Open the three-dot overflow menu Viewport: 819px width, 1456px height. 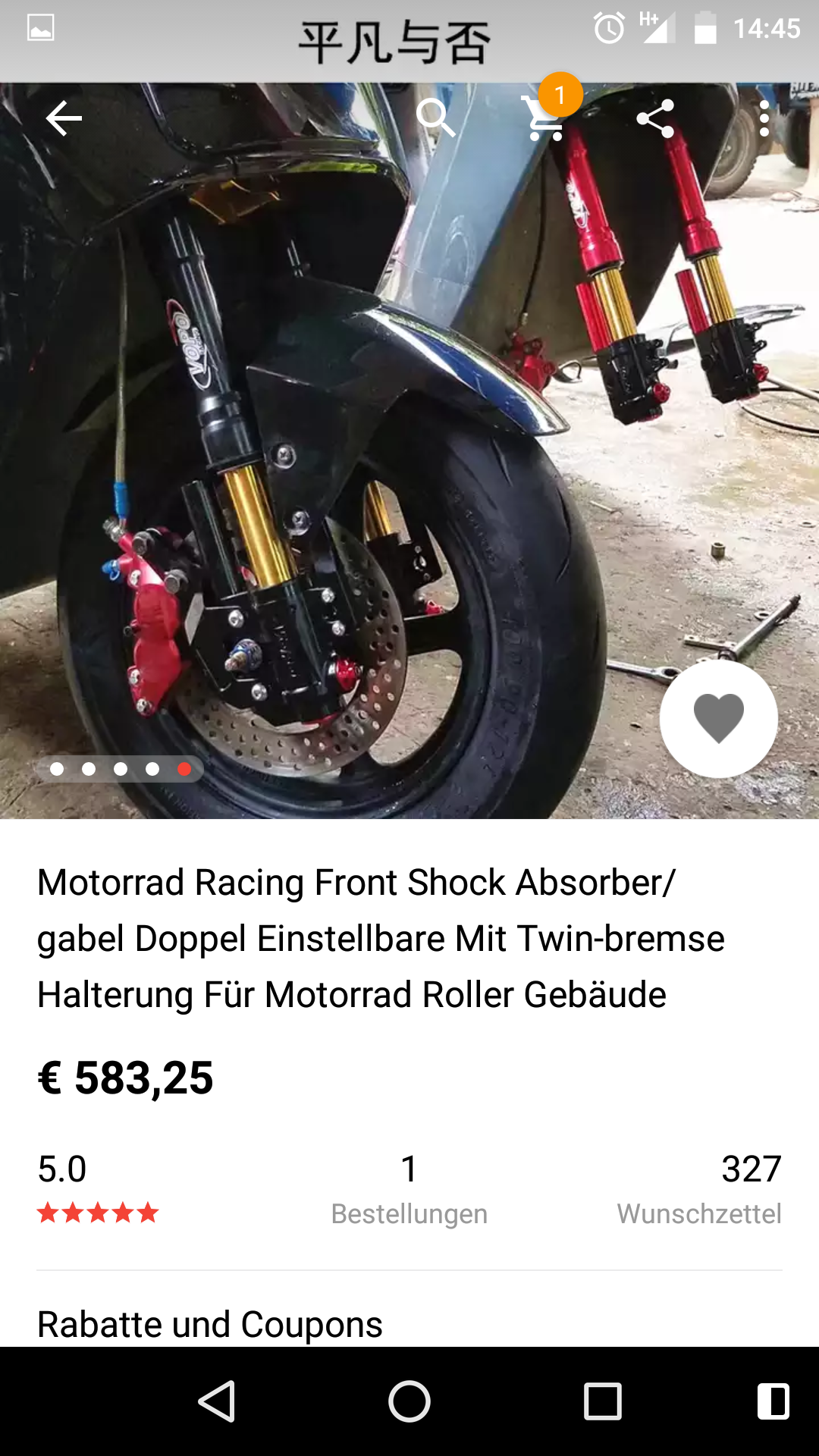click(x=764, y=118)
